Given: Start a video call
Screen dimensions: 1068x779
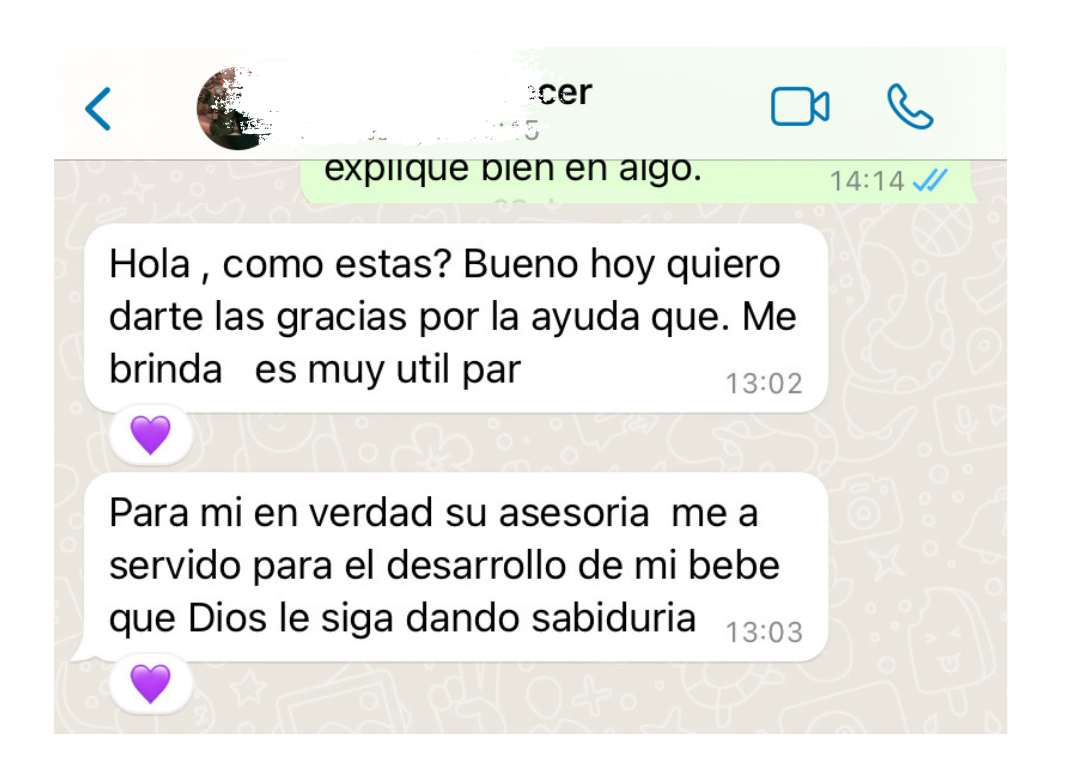Looking at the screenshot, I should [x=800, y=107].
